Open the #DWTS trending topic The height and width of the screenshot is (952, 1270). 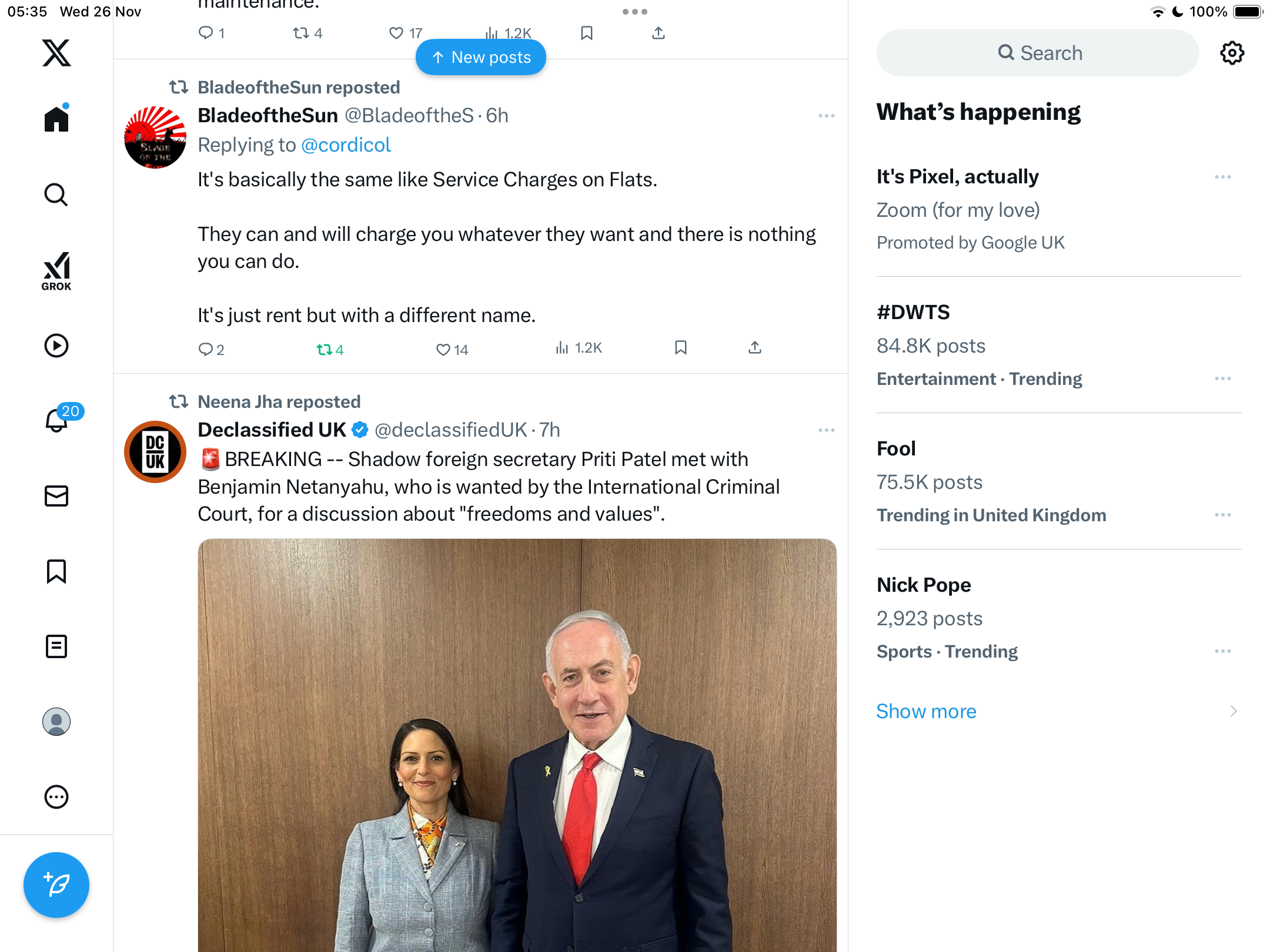pyautogui.click(x=913, y=312)
